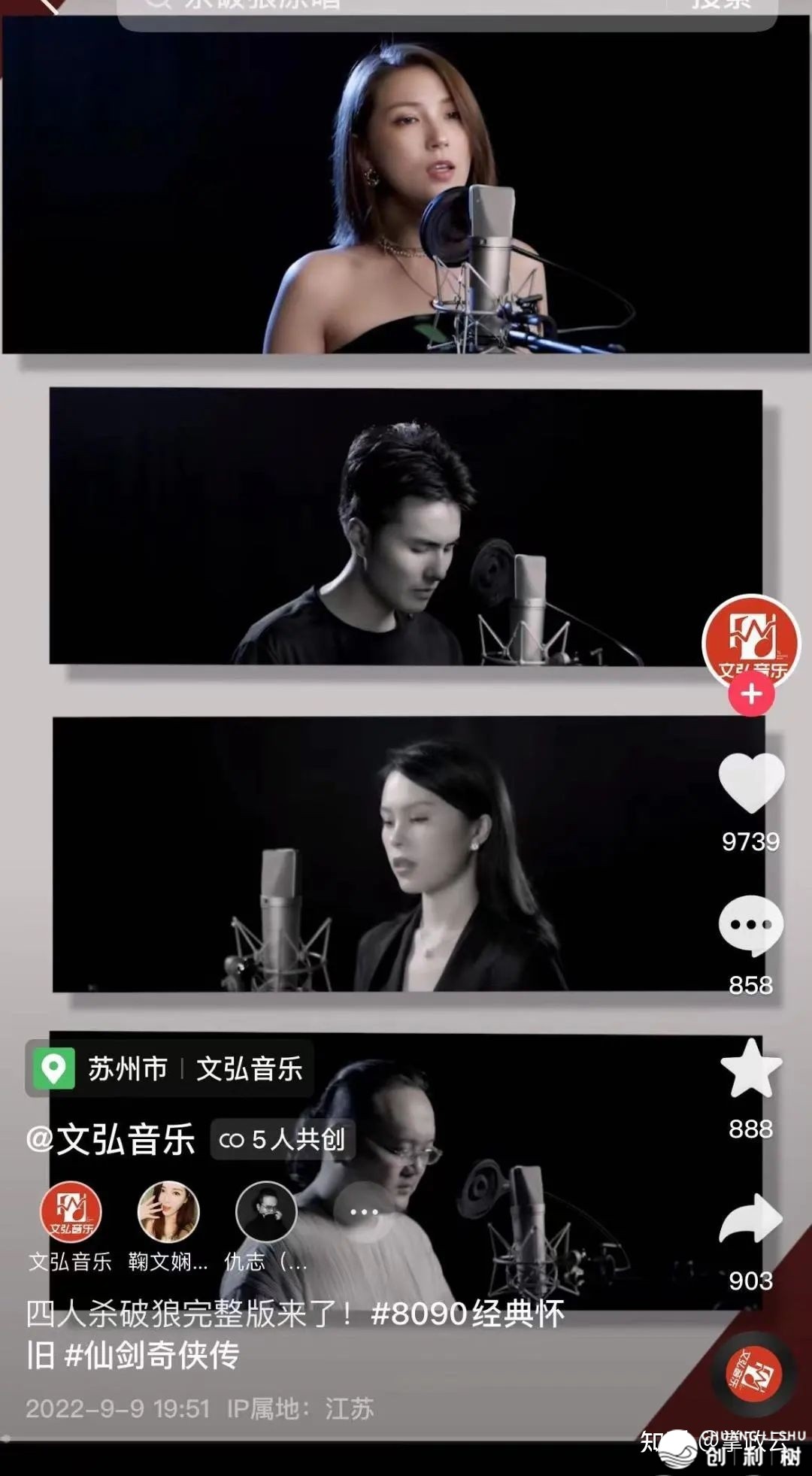812x1476 pixels.
Task: Open the #仙剑奇侠传 hashtag
Action: tap(152, 1356)
